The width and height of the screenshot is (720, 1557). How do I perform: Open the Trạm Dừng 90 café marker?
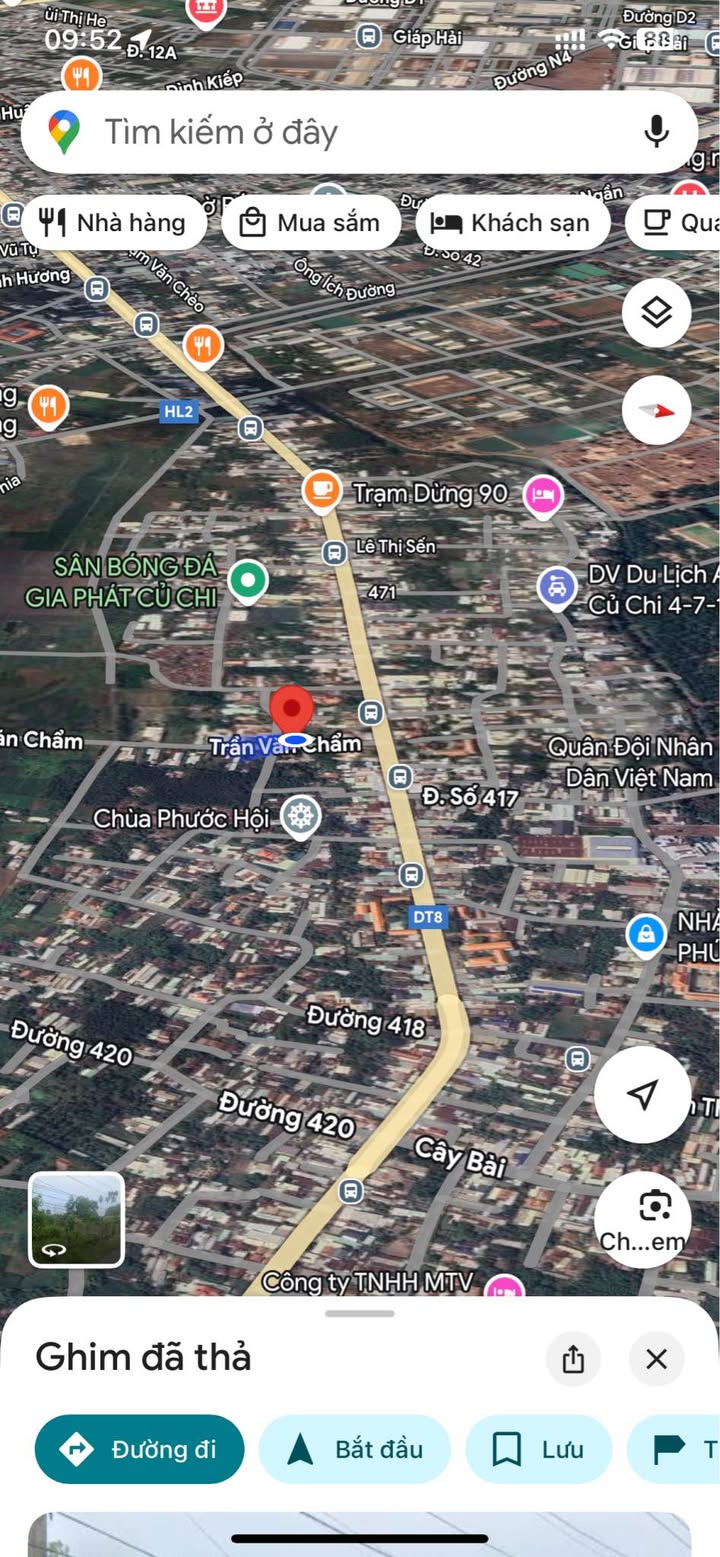tap(320, 490)
